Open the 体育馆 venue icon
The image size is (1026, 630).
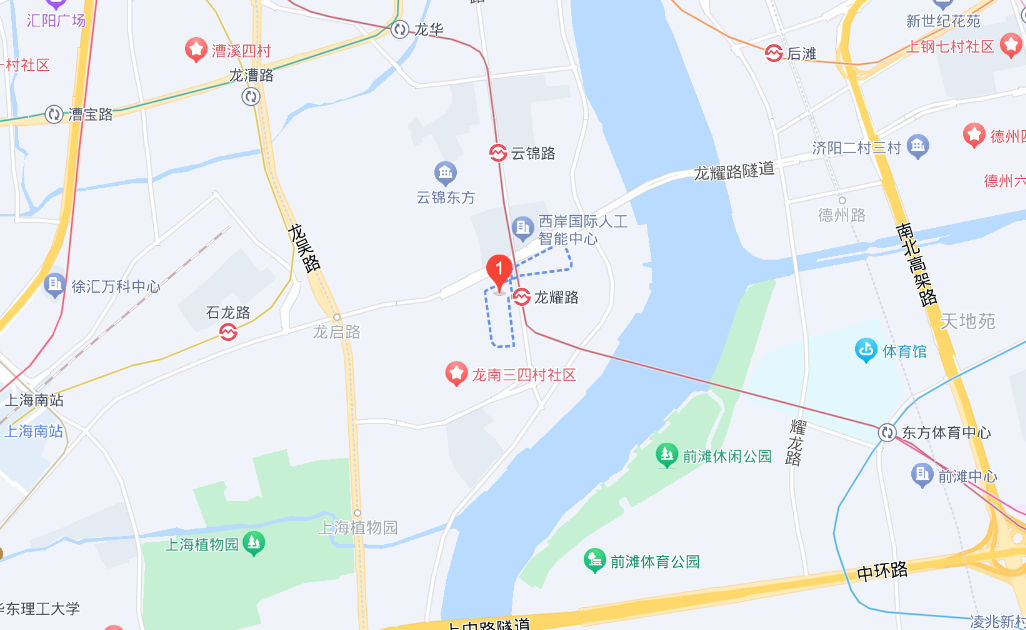click(866, 351)
